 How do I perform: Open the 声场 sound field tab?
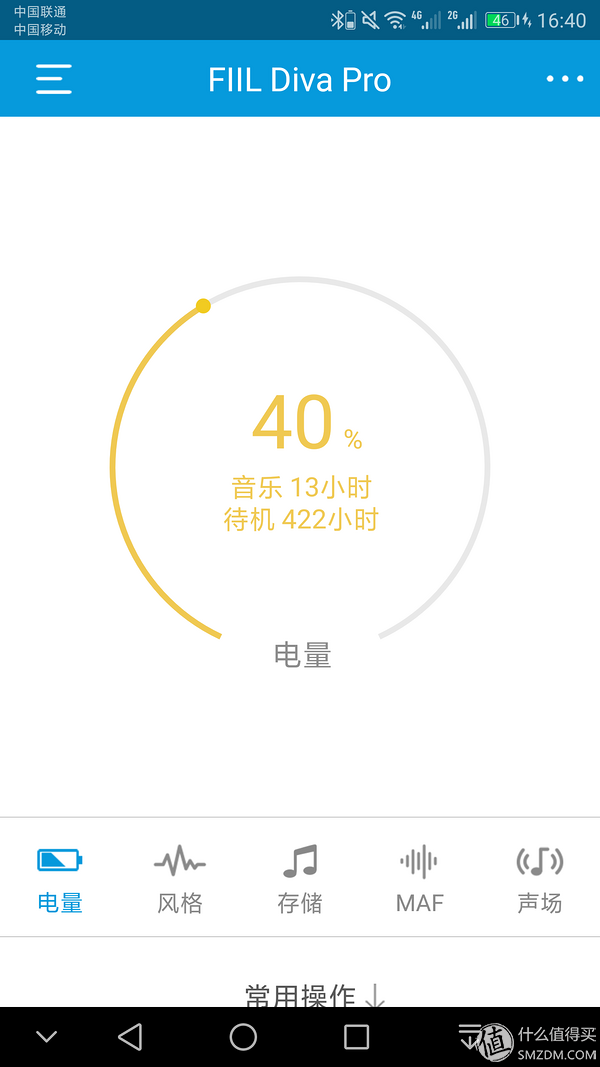click(540, 877)
